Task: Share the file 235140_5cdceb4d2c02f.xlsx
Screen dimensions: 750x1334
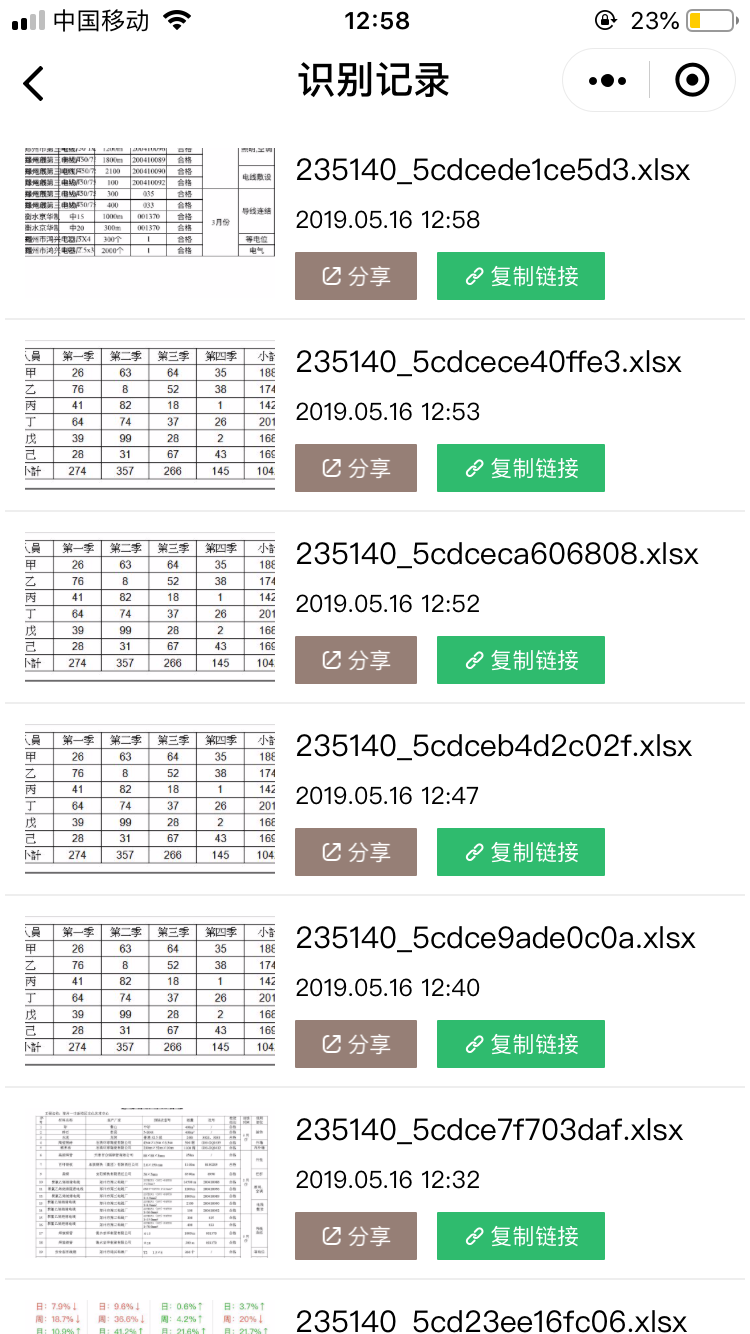Action: 356,852
